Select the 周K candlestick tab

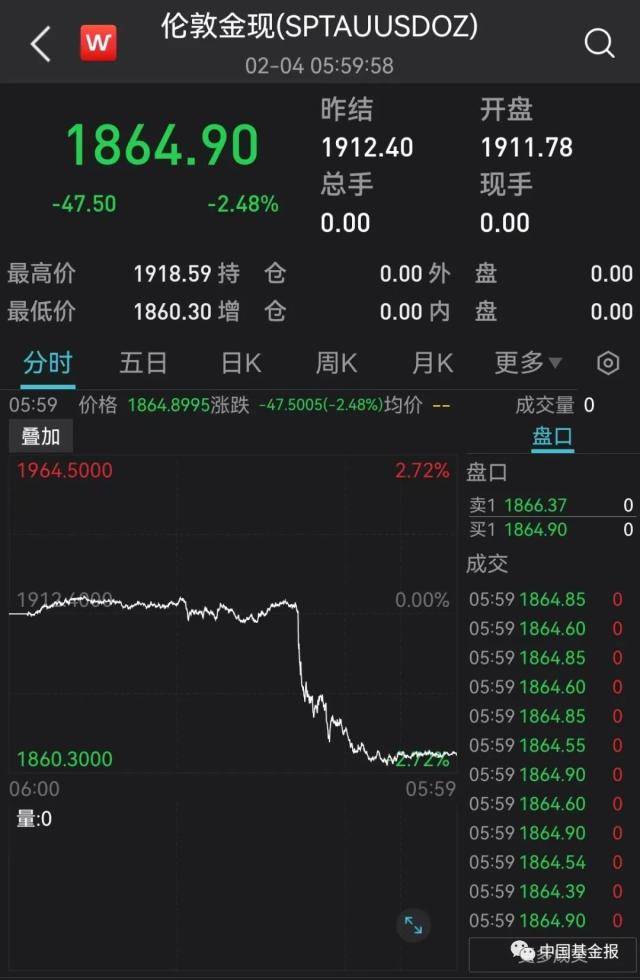tap(337, 362)
